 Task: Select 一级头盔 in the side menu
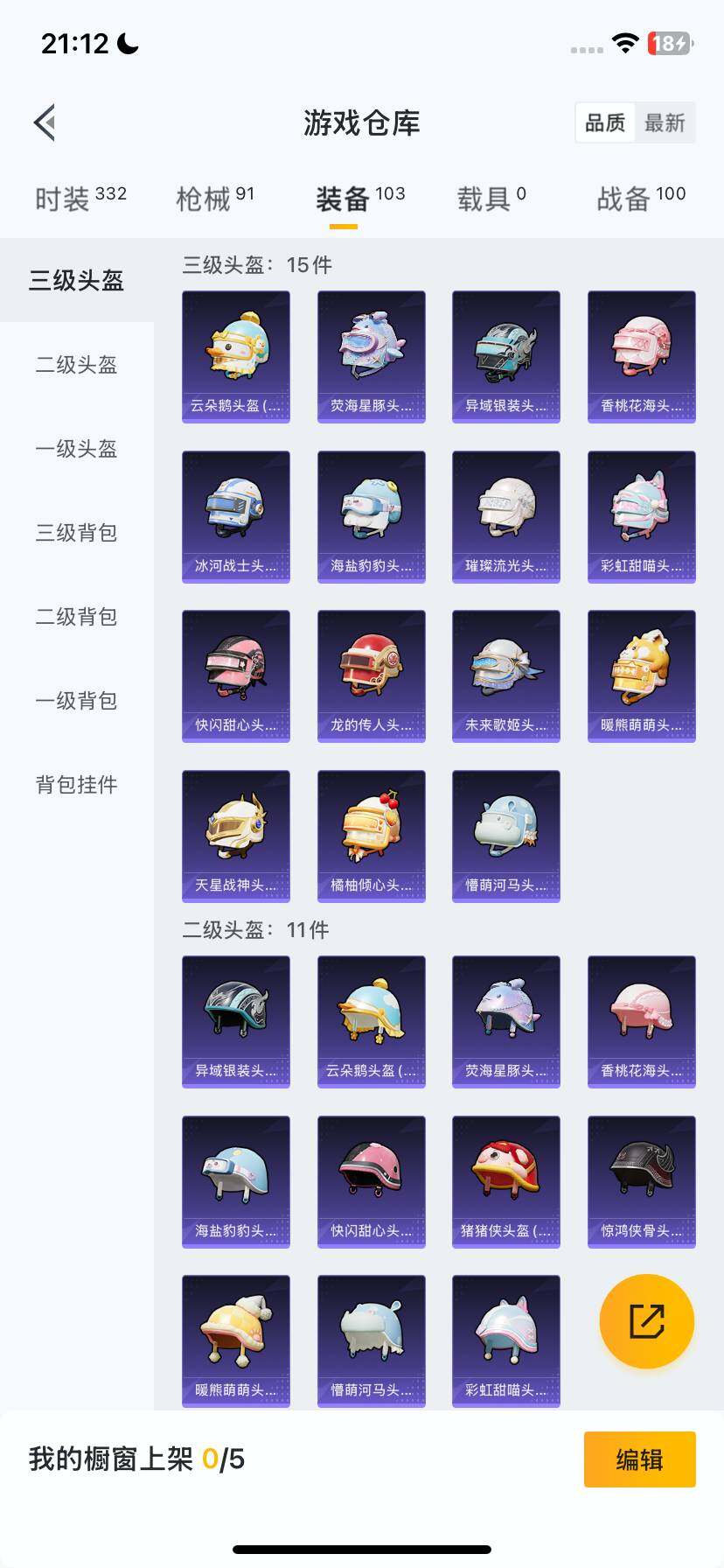click(x=76, y=449)
